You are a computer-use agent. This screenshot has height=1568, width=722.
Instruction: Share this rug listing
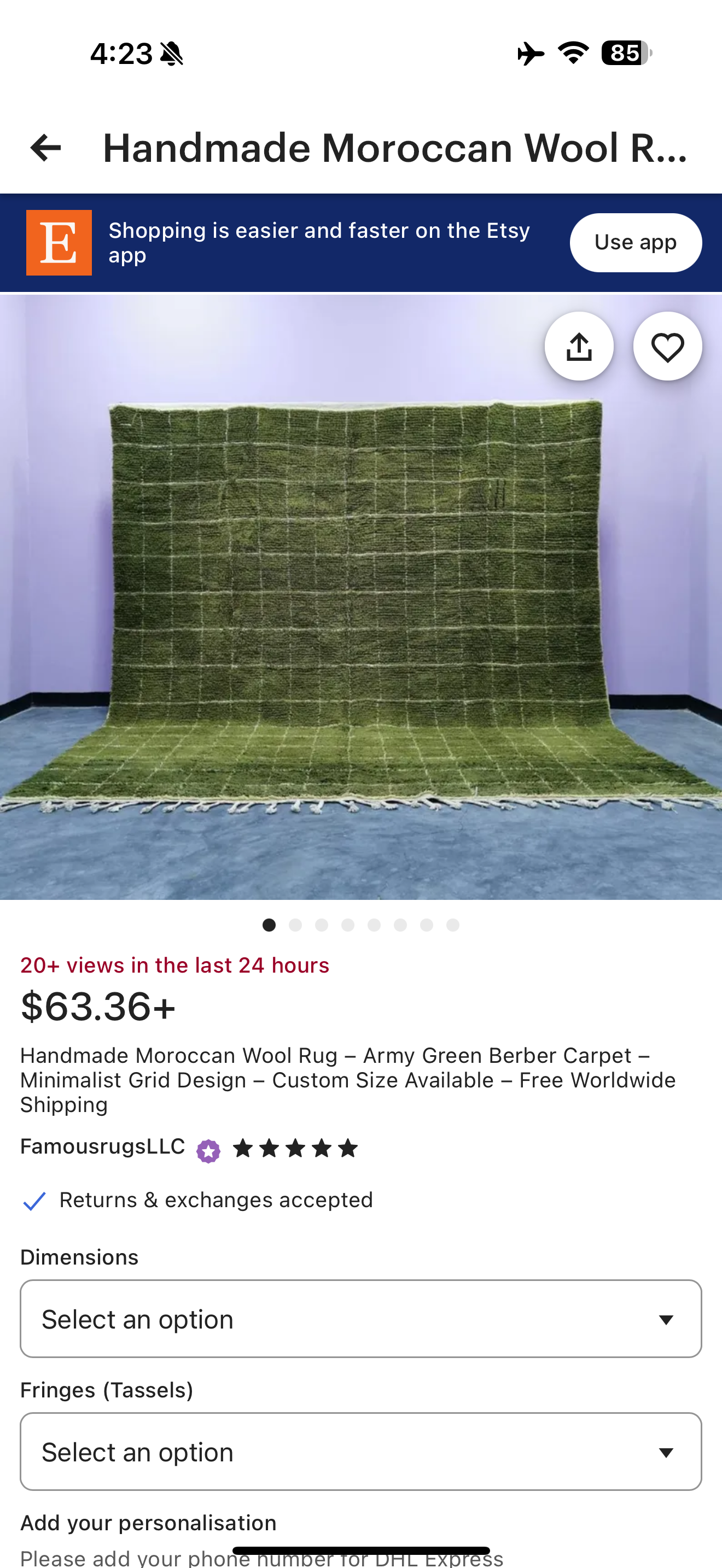click(578, 346)
